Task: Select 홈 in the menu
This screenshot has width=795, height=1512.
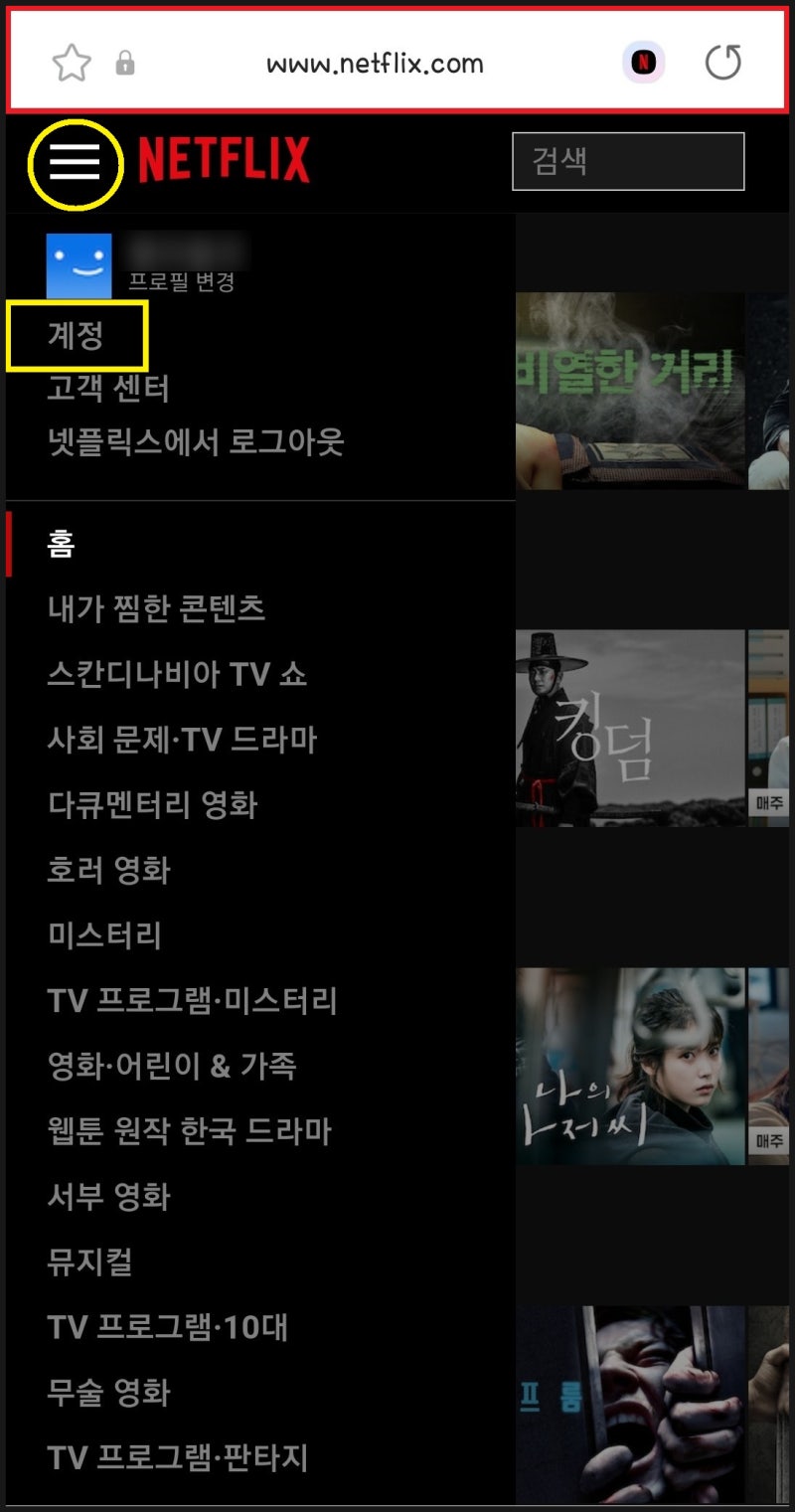Action: pos(61,545)
